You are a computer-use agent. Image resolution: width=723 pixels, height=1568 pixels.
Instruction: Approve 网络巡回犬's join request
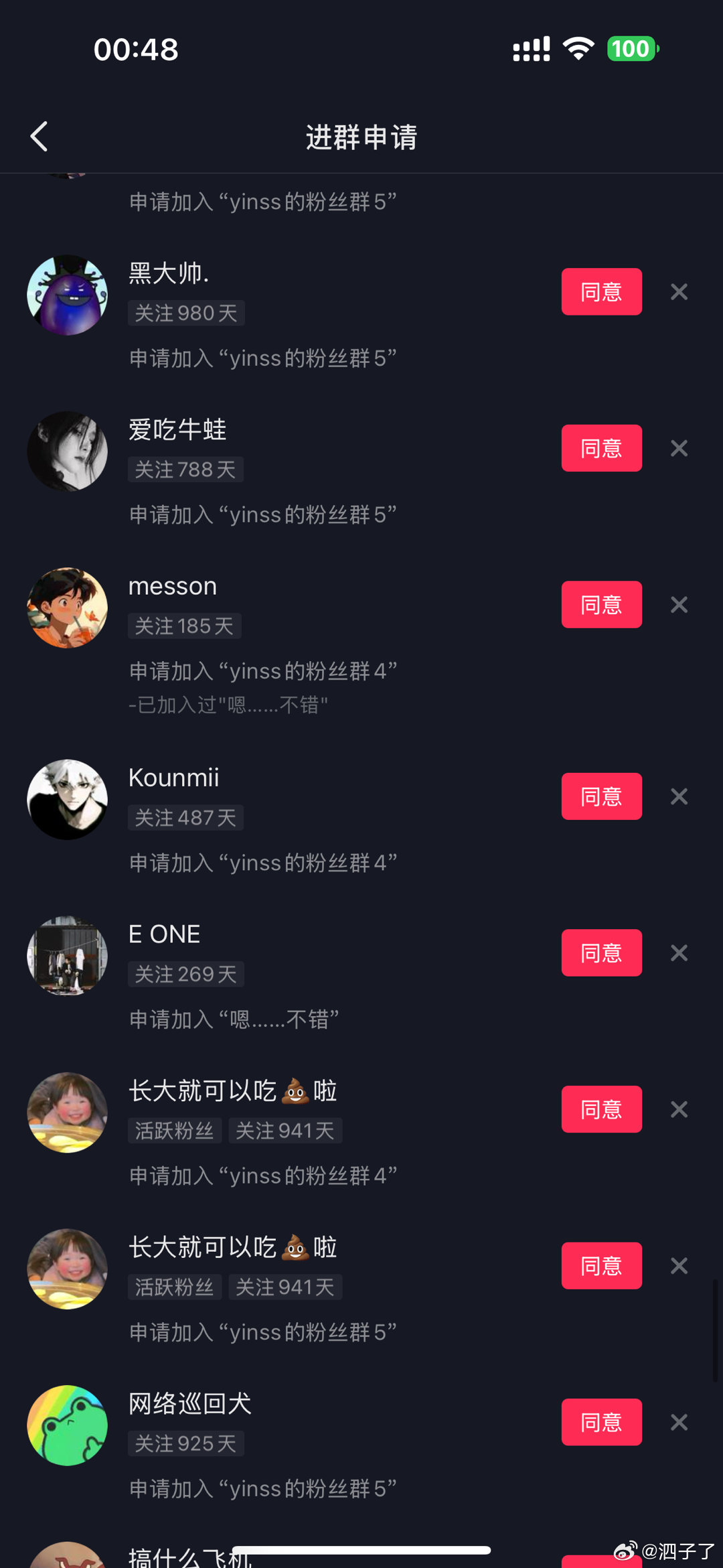[x=601, y=1422]
